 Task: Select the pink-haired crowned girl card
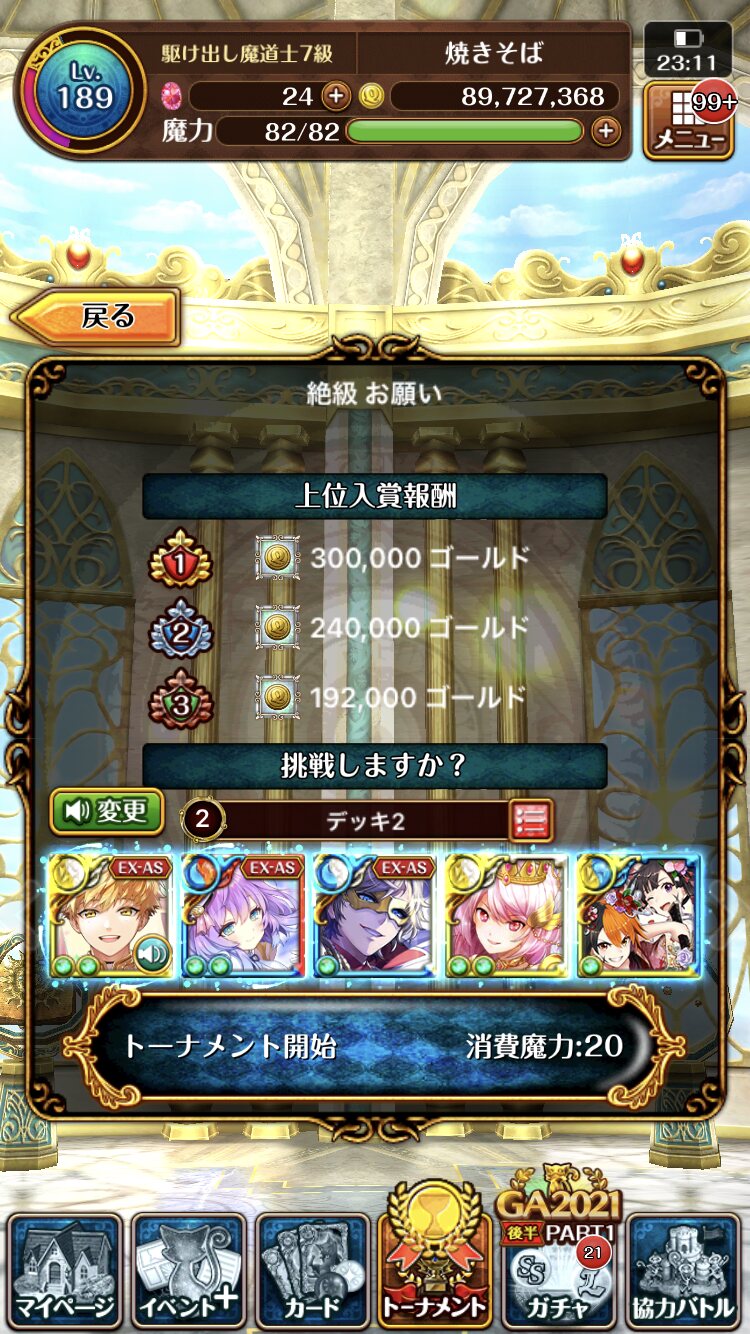point(506,915)
